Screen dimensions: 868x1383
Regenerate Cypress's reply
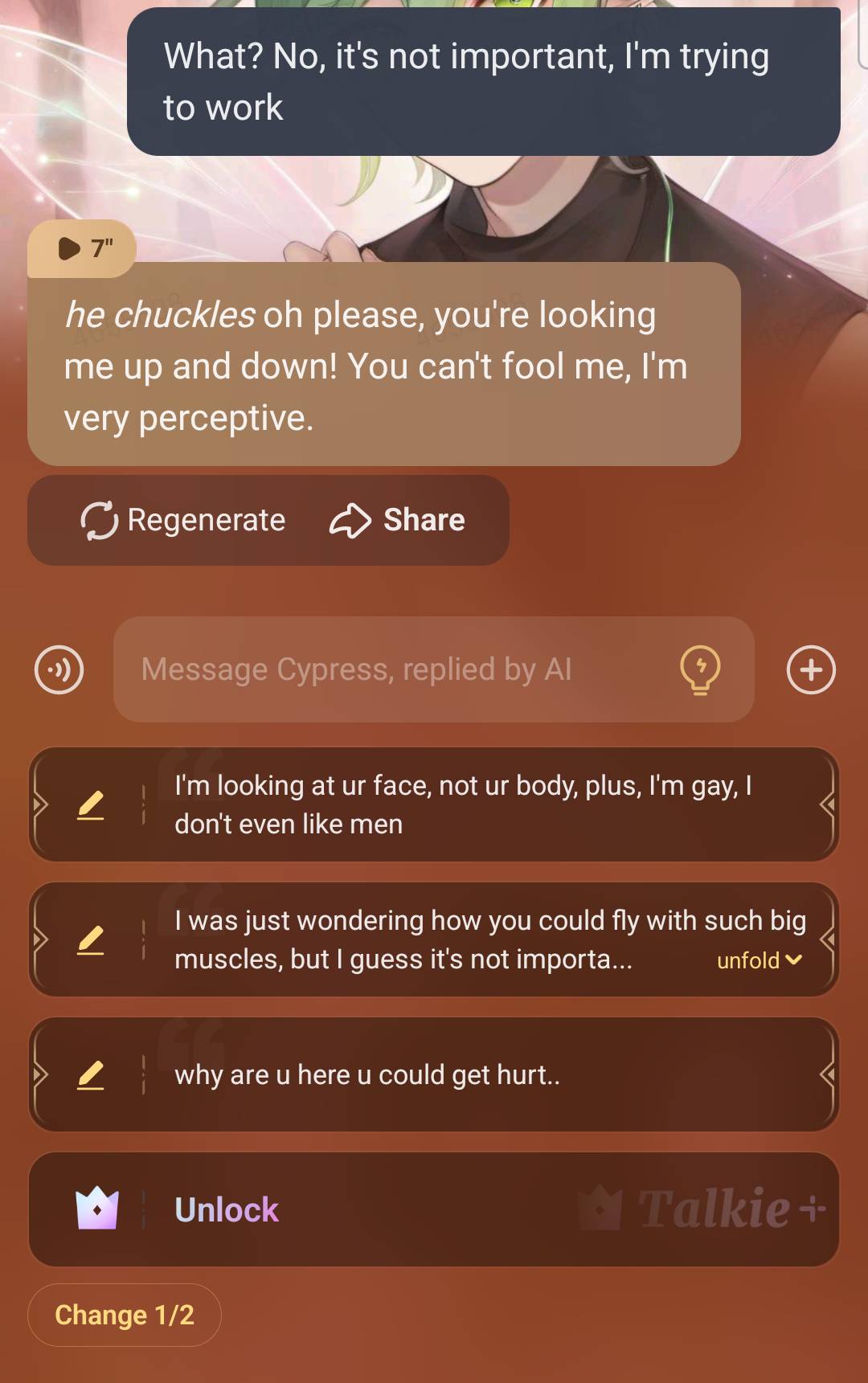tap(183, 520)
